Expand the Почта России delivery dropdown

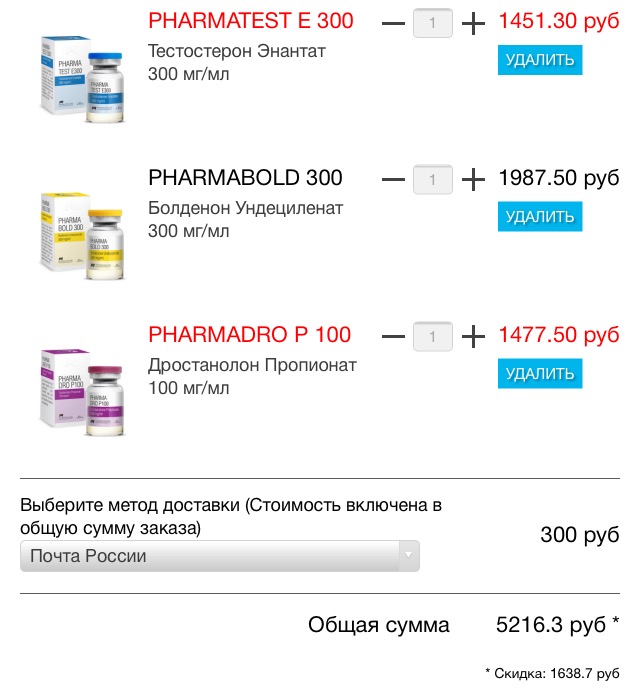pyautogui.click(x=220, y=556)
